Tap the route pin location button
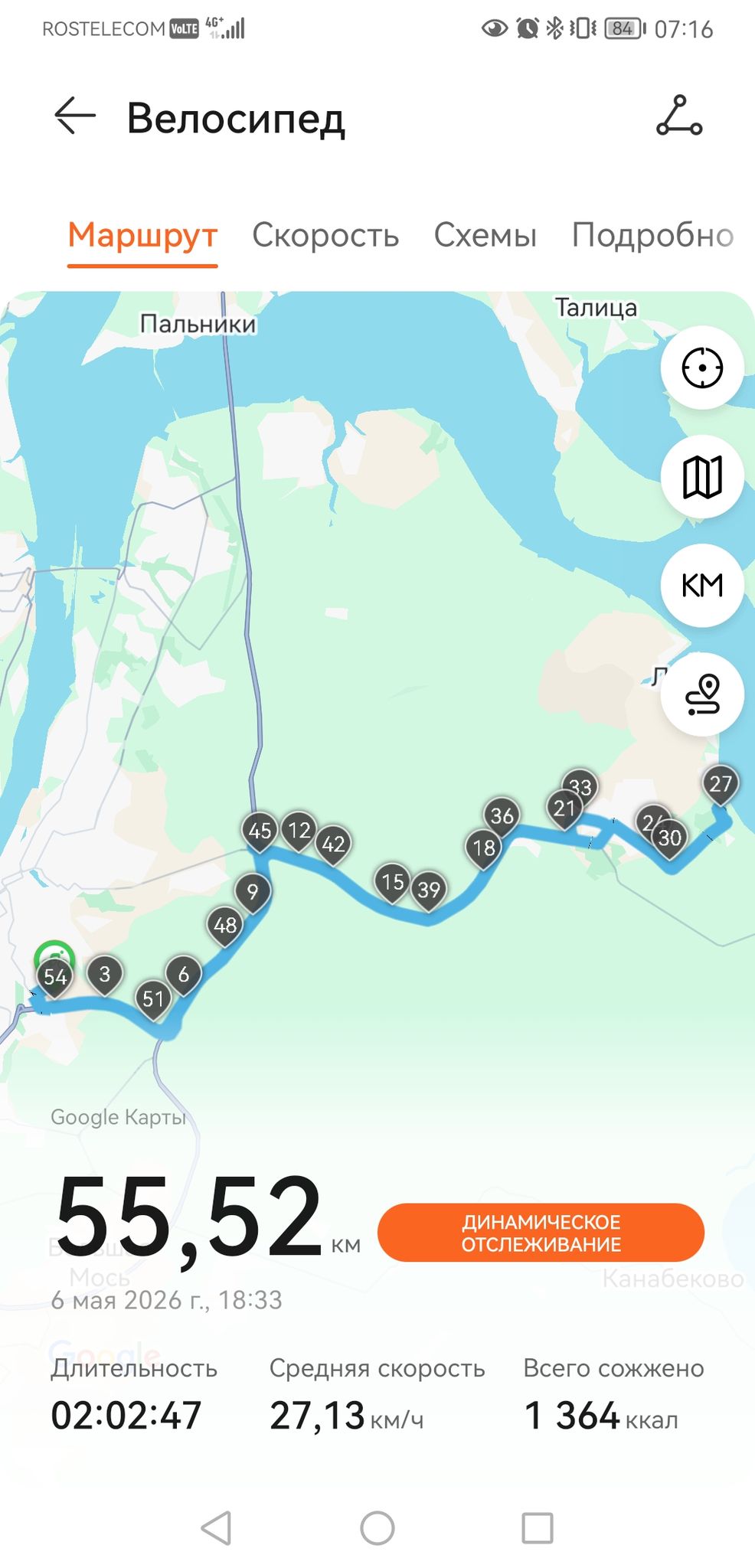The width and height of the screenshot is (755, 1568). tap(702, 695)
